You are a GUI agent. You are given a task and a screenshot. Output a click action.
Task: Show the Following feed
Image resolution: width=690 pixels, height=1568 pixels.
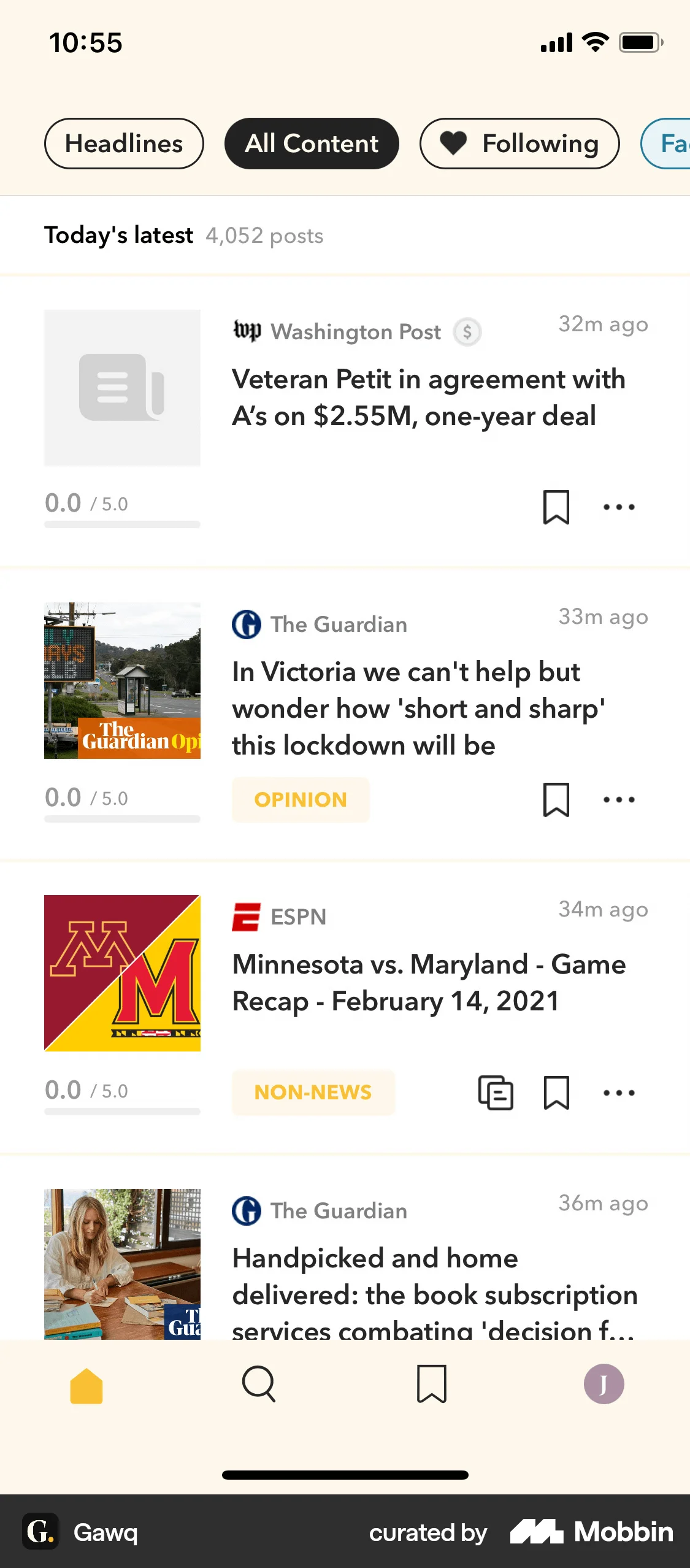click(x=519, y=144)
